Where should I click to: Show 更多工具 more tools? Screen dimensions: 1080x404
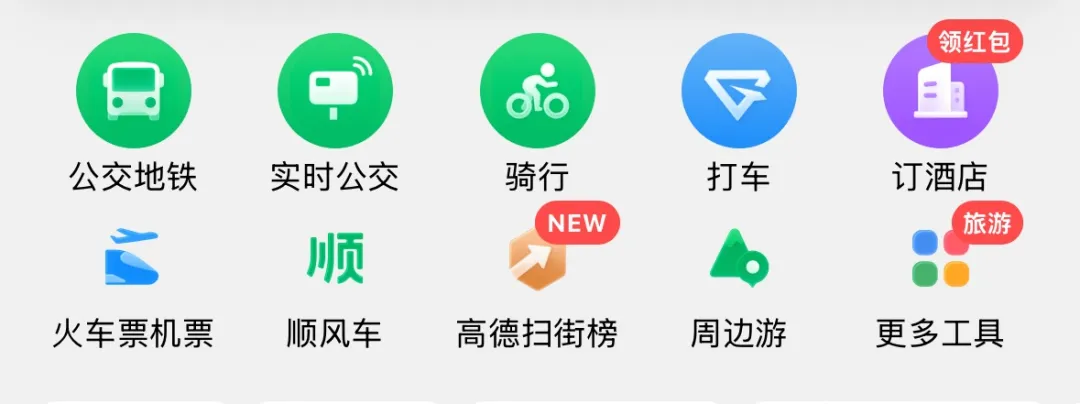click(940, 258)
